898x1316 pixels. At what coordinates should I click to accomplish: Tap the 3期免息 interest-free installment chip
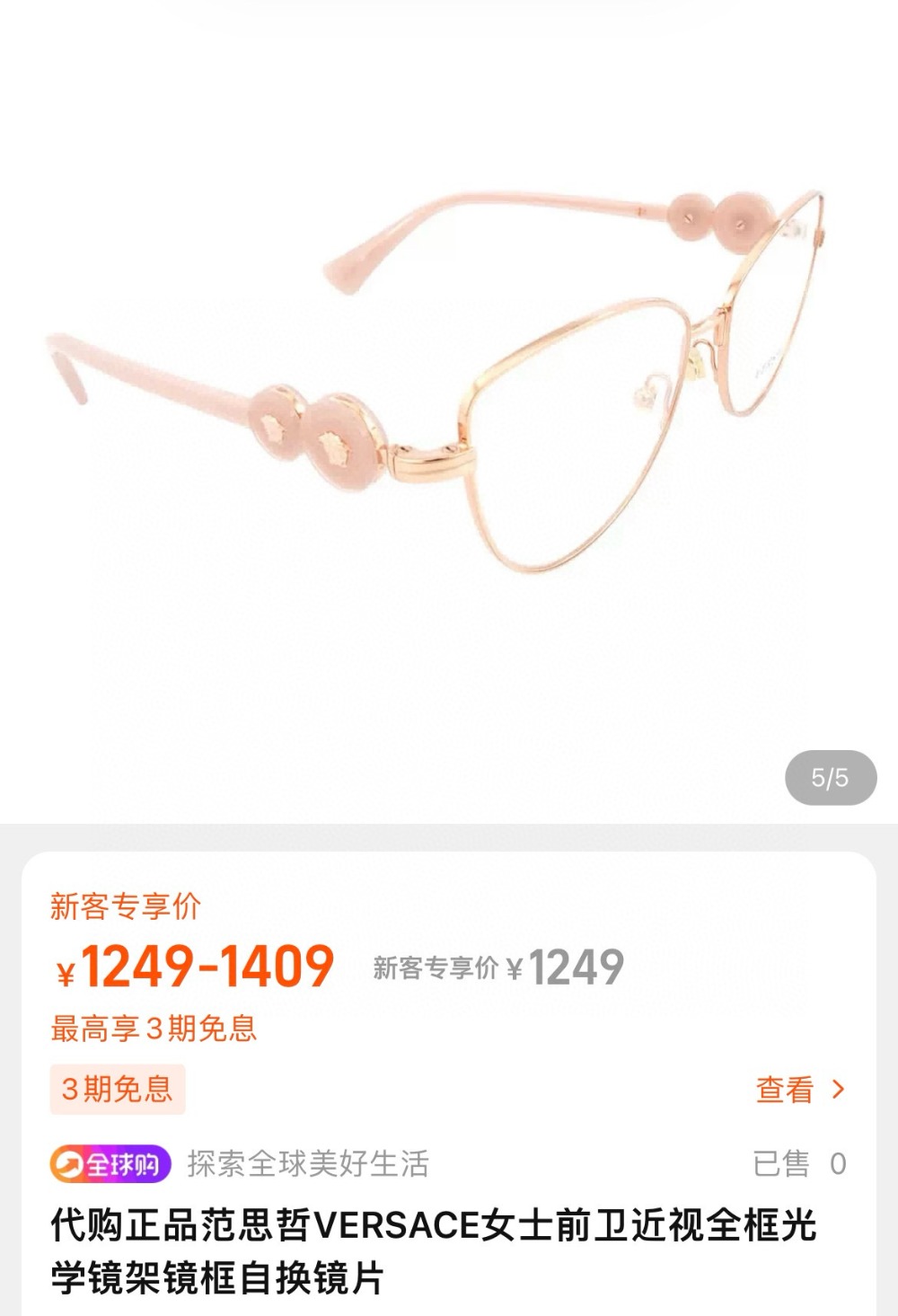pos(118,1090)
